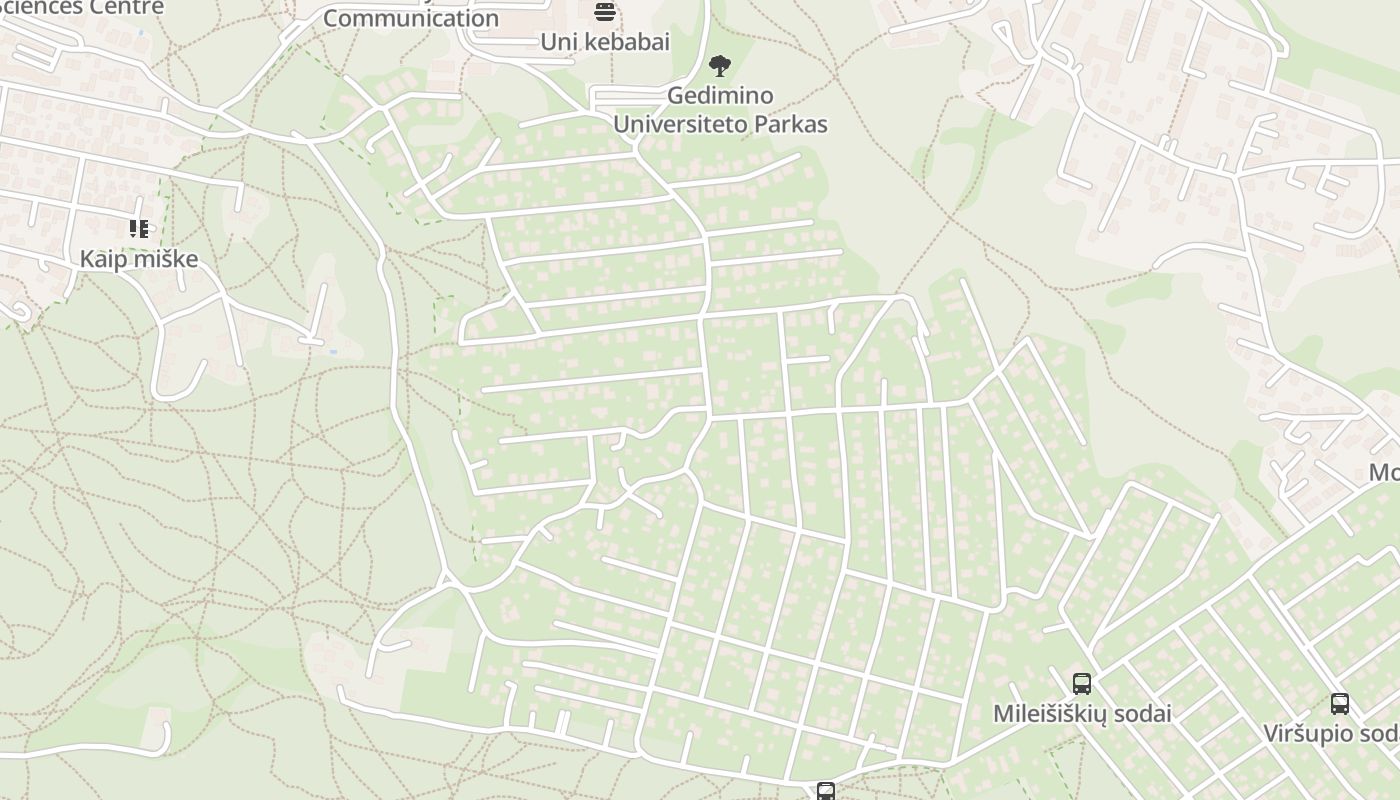Tap the Kaip miške restaurant marker

pos(139,229)
